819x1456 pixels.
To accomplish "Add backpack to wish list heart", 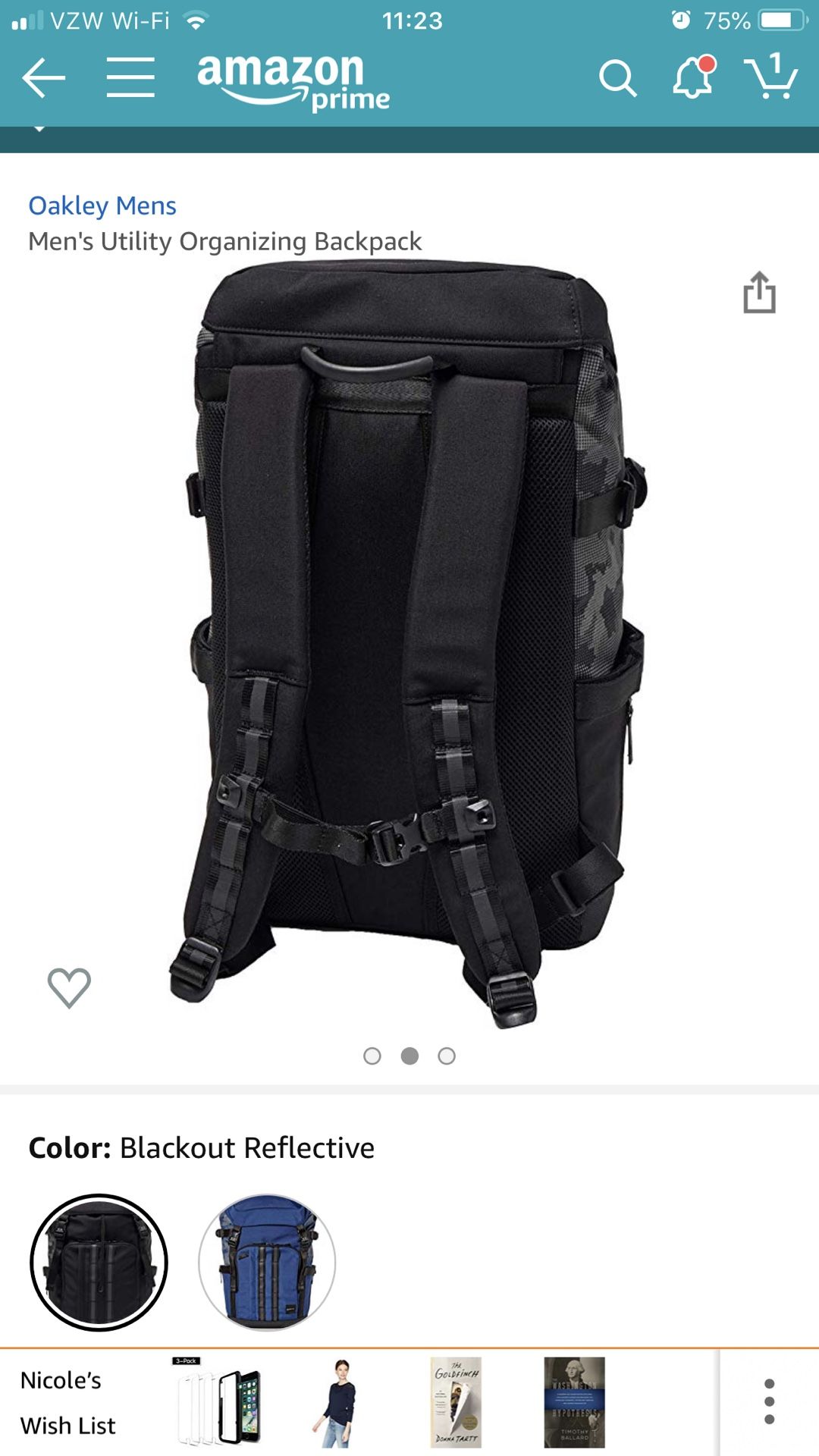I will click(69, 988).
